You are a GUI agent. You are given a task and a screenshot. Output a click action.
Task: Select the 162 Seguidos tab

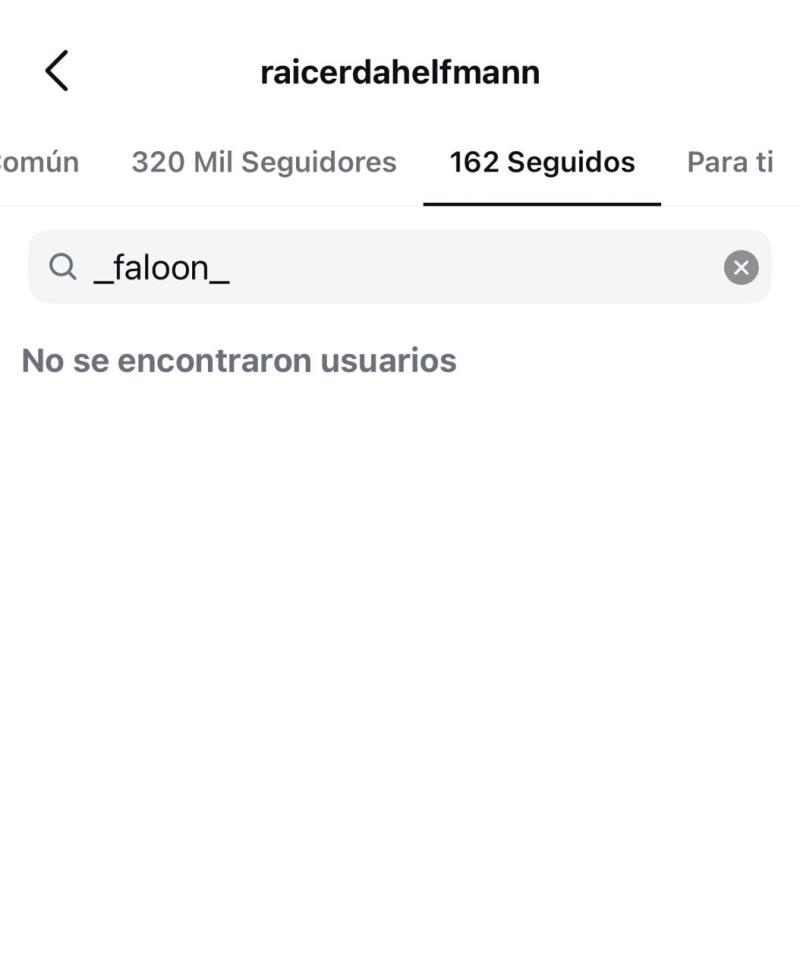543,161
